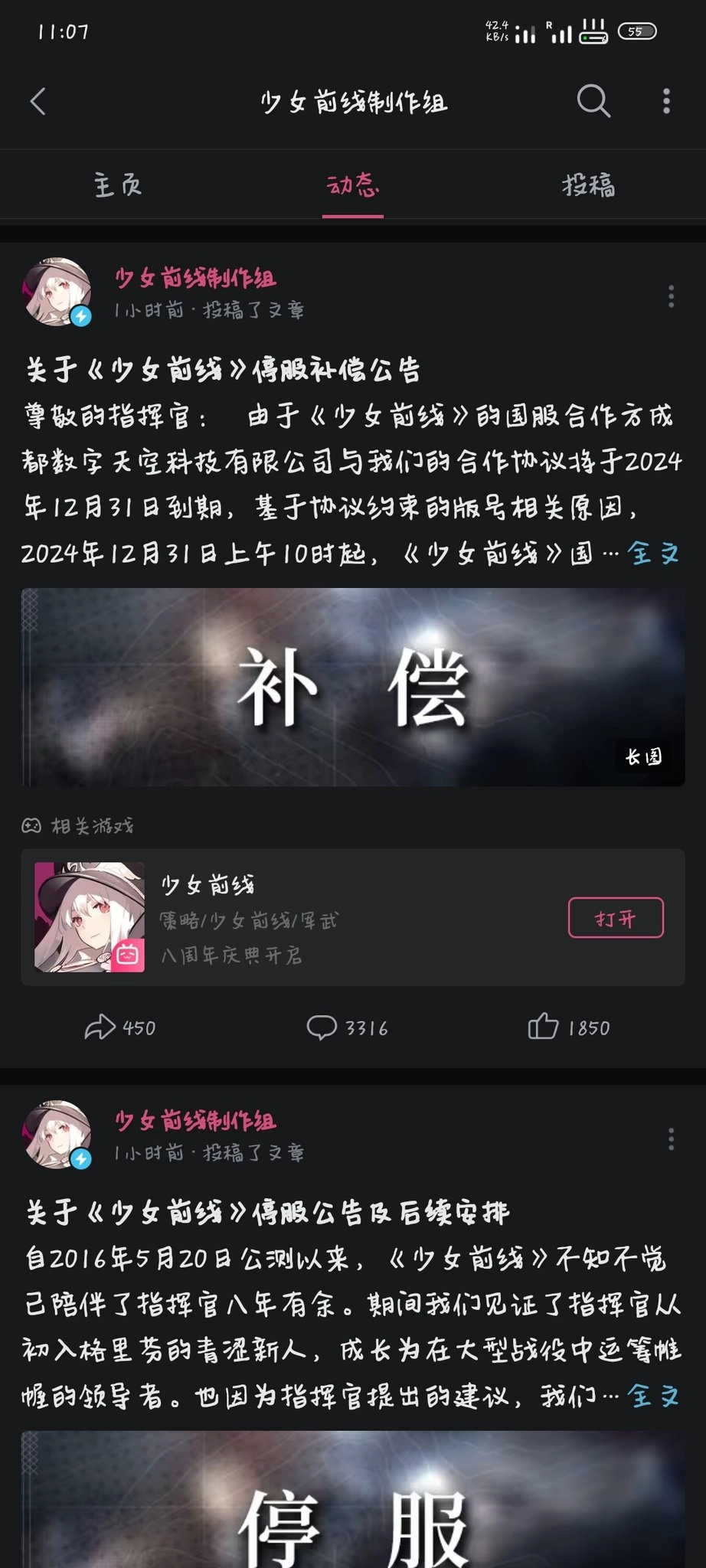The width and height of the screenshot is (706, 1568).
Task: Like the 停服补偿公告 post
Action: pyautogui.click(x=569, y=1027)
